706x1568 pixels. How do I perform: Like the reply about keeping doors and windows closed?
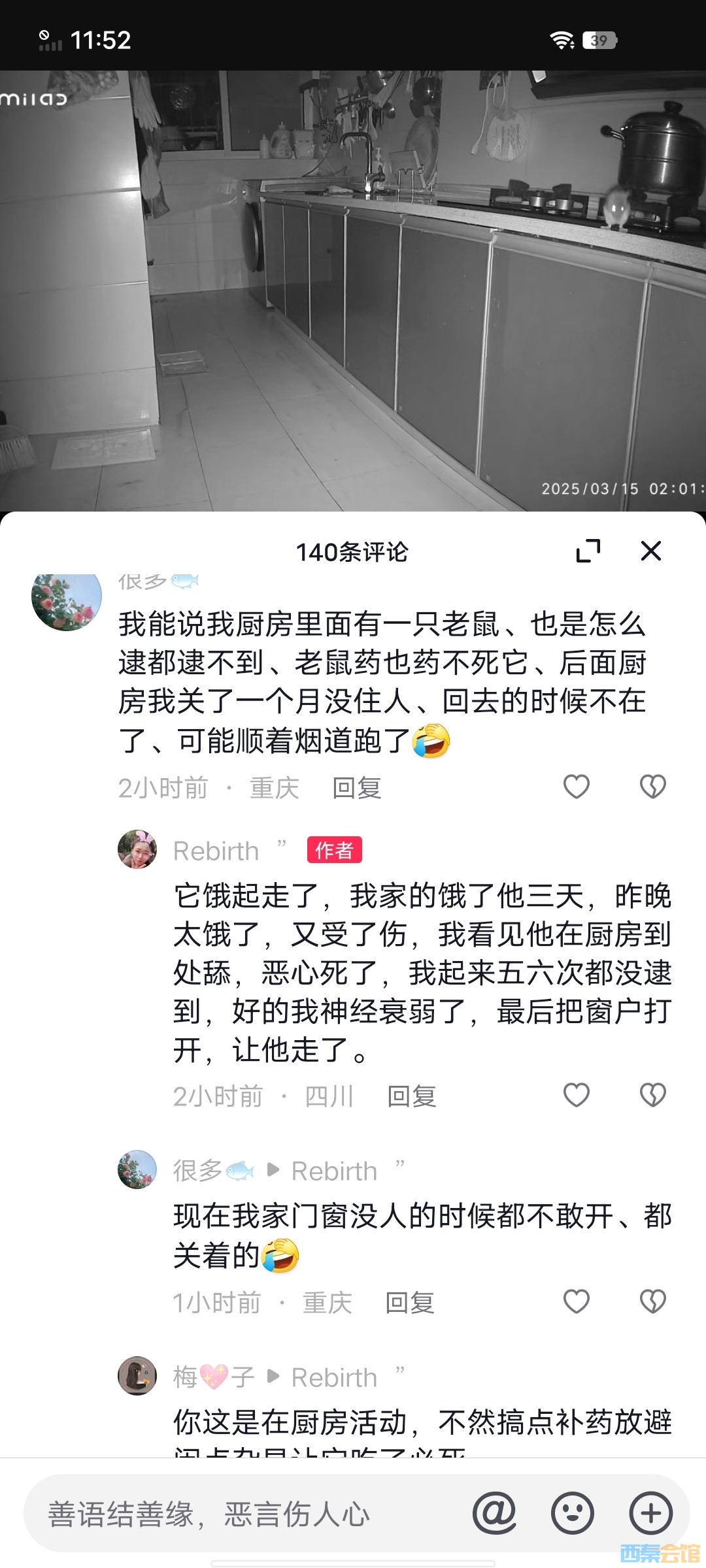[576, 1301]
